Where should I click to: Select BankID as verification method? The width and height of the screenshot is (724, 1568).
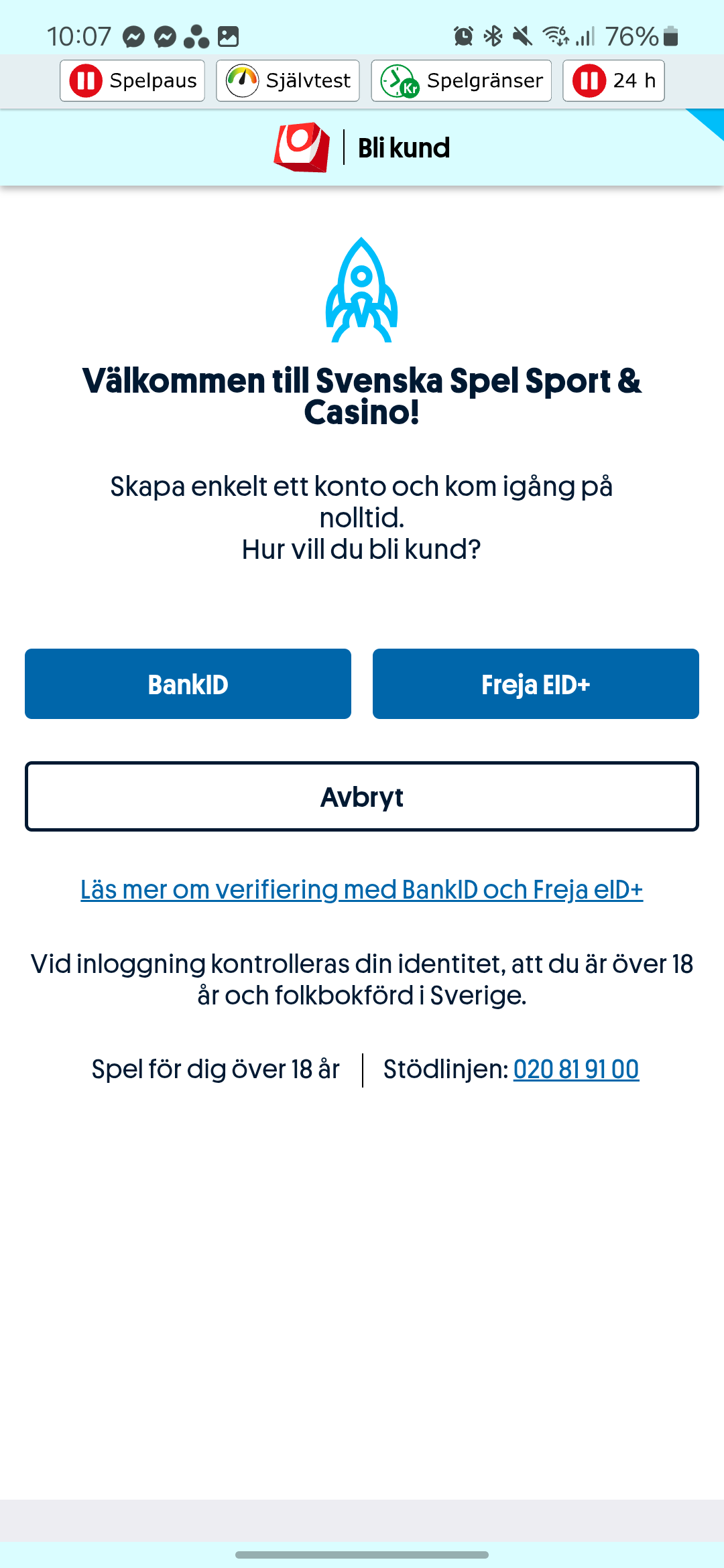point(188,683)
